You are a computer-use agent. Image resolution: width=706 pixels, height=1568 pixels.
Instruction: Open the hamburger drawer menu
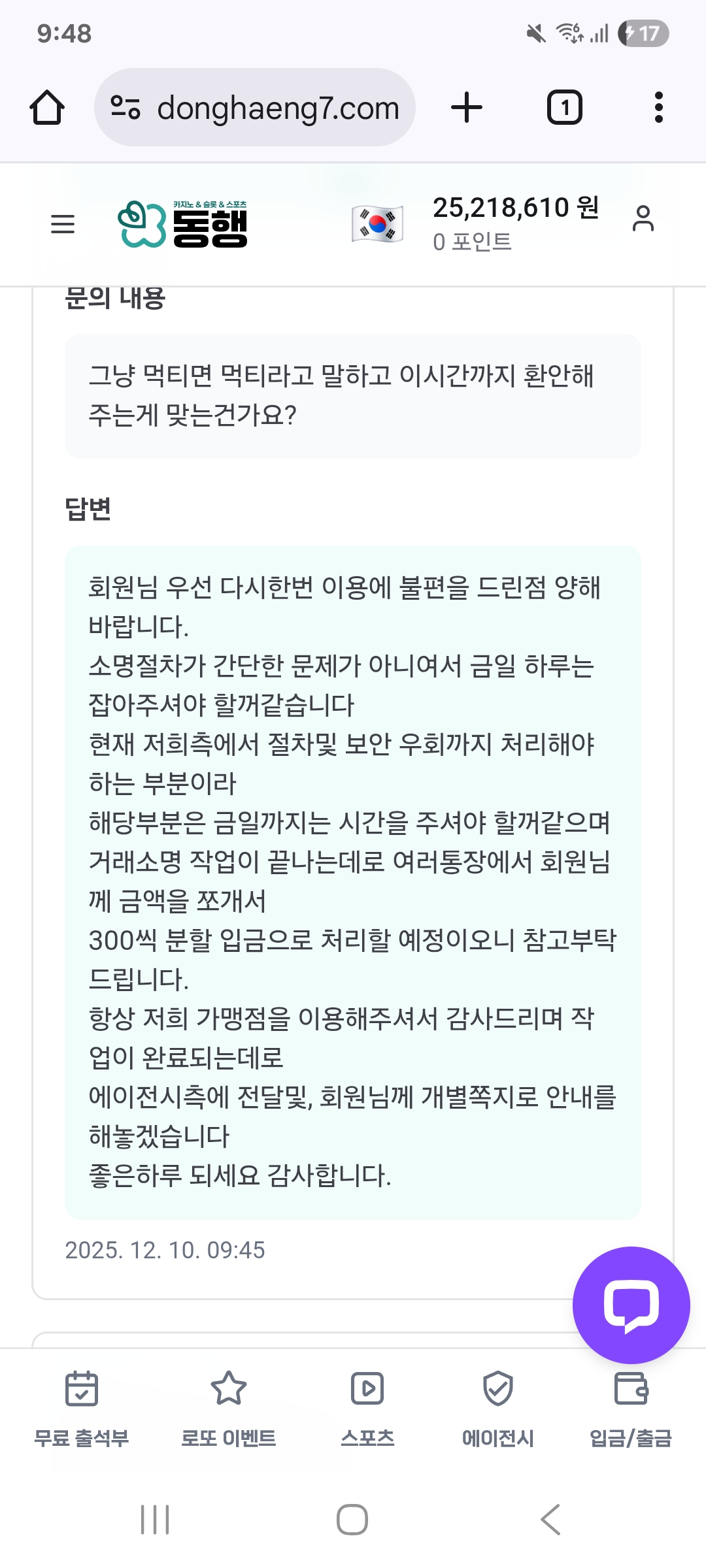tap(63, 224)
